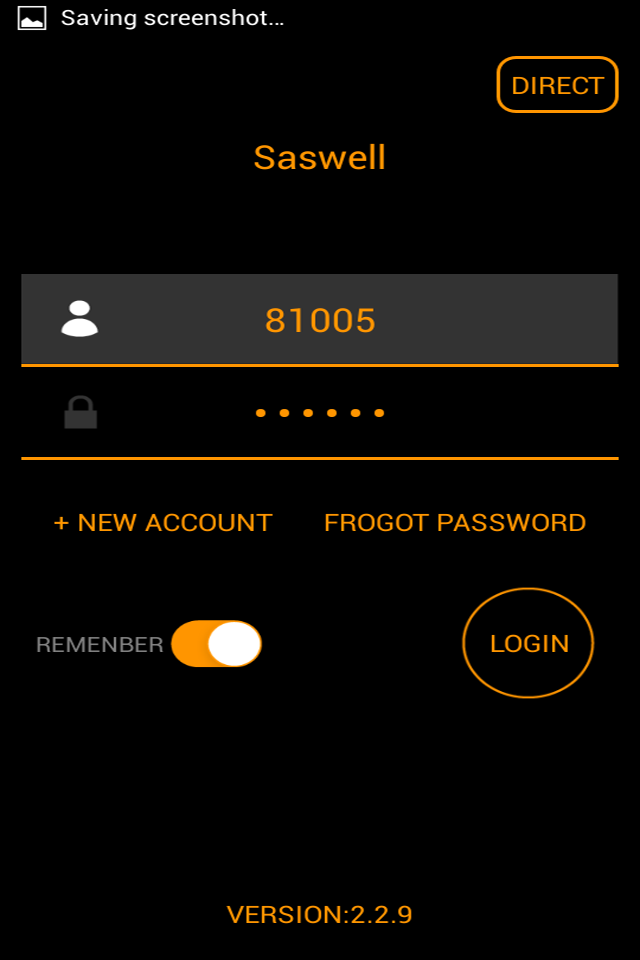Tap the DIRECT button
This screenshot has width=640, height=960.
click(x=557, y=85)
